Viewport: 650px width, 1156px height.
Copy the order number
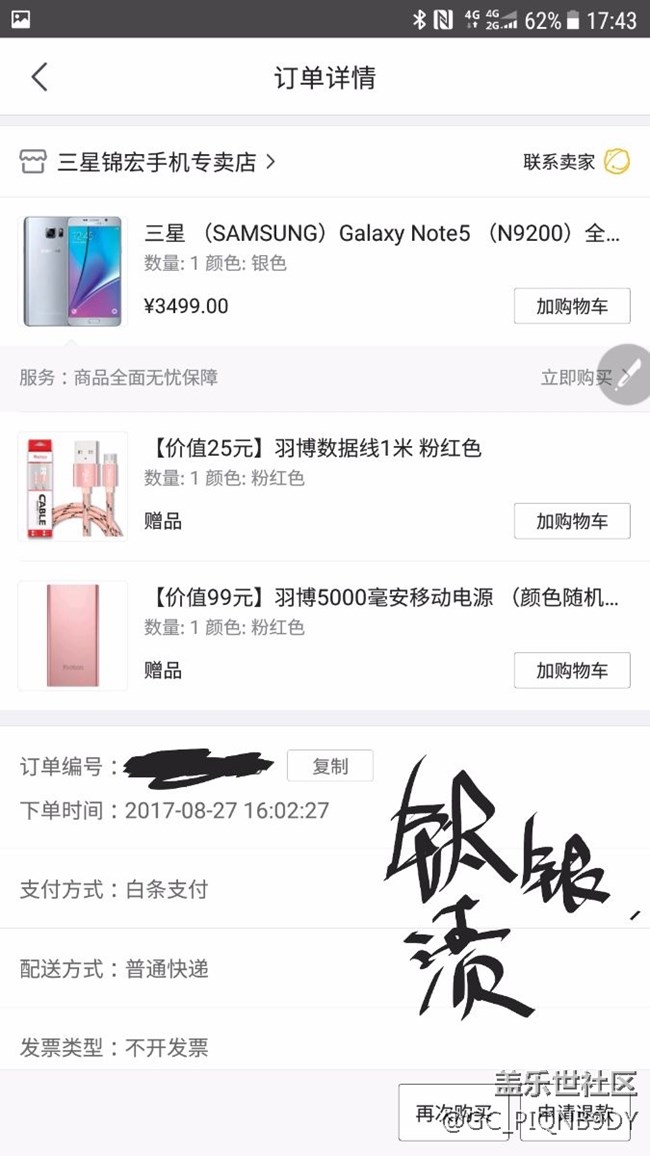point(330,766)
